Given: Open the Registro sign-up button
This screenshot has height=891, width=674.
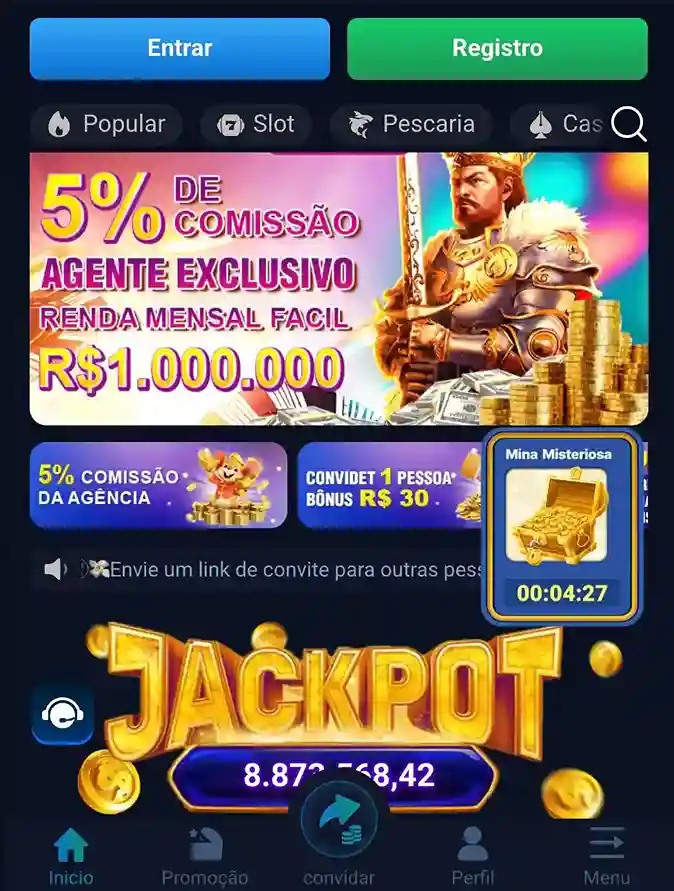Looking at the screenshot, I should [497, 48].
